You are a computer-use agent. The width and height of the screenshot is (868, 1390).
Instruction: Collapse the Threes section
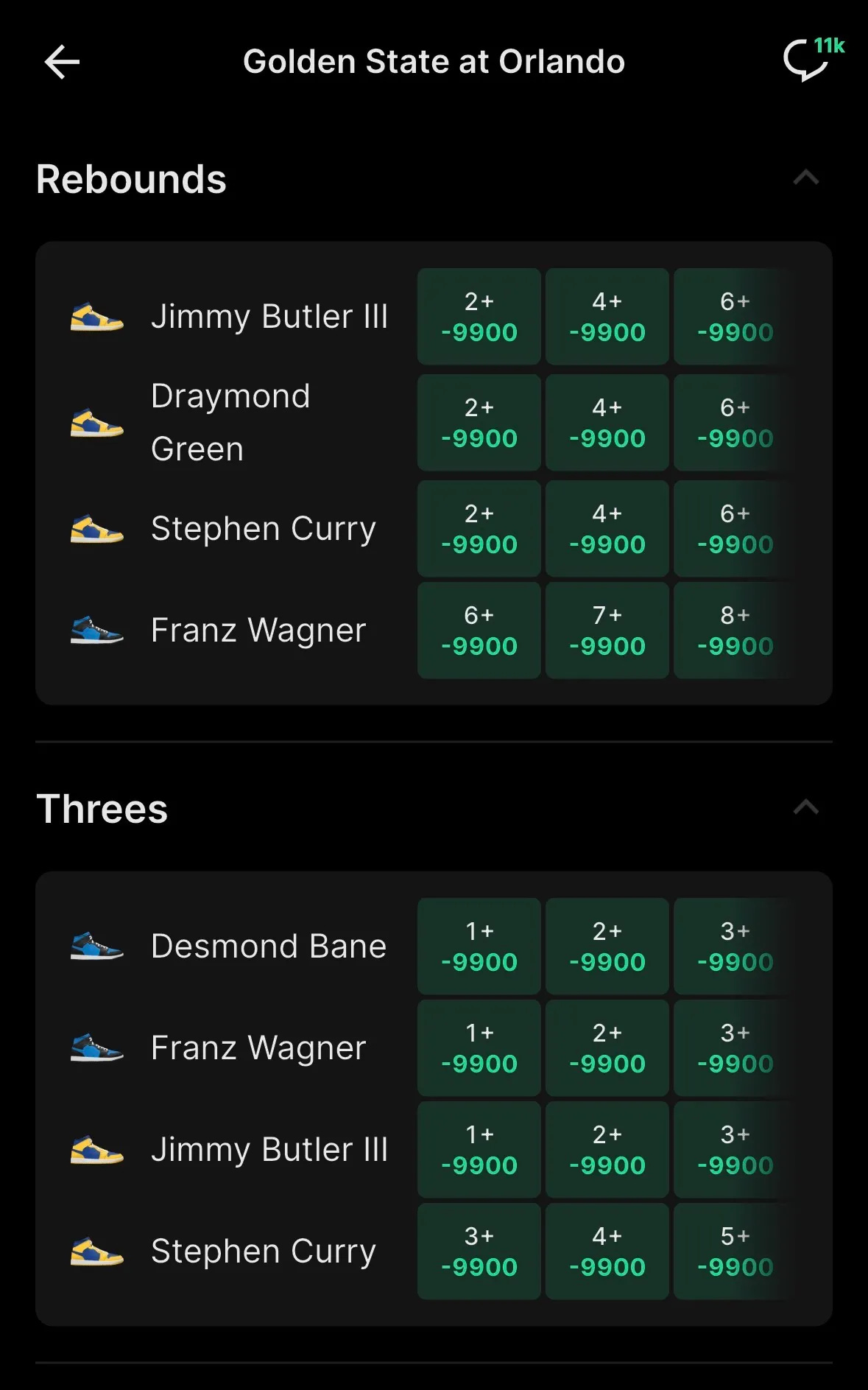[805, 807]
